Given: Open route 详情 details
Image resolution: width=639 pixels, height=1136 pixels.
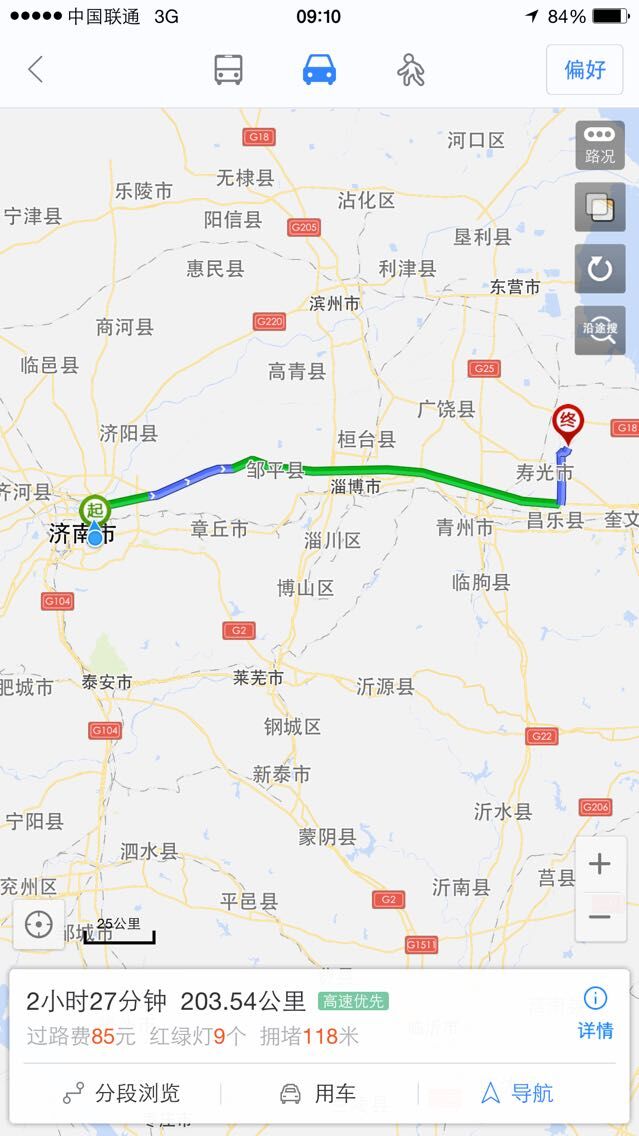Looking at the screenshot, I should coord(596,1013).
